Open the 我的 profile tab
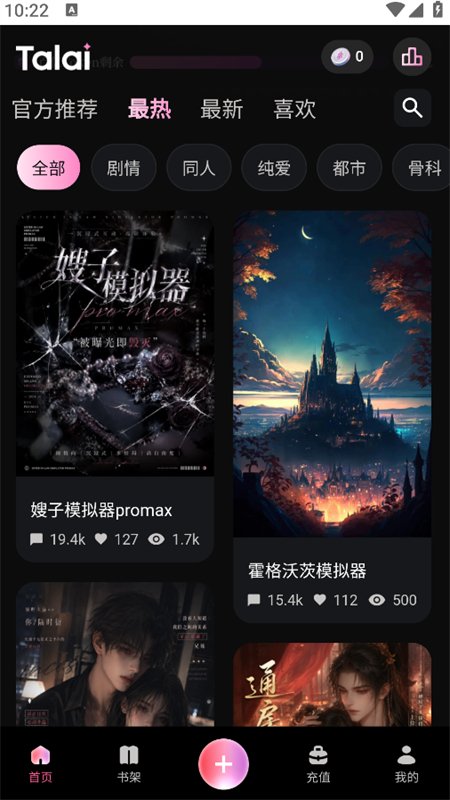The height and width of the screenshot is (800, 450). pos(407,764)
